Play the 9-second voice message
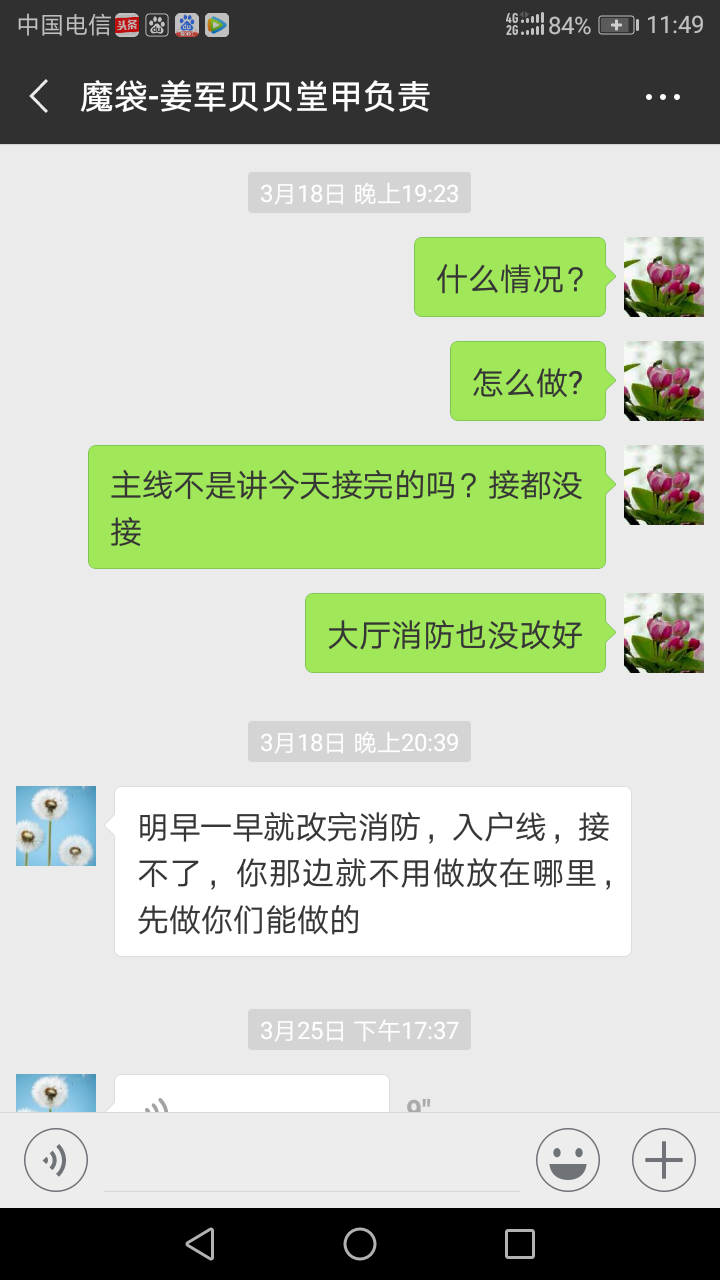 tap(251, 1096)
